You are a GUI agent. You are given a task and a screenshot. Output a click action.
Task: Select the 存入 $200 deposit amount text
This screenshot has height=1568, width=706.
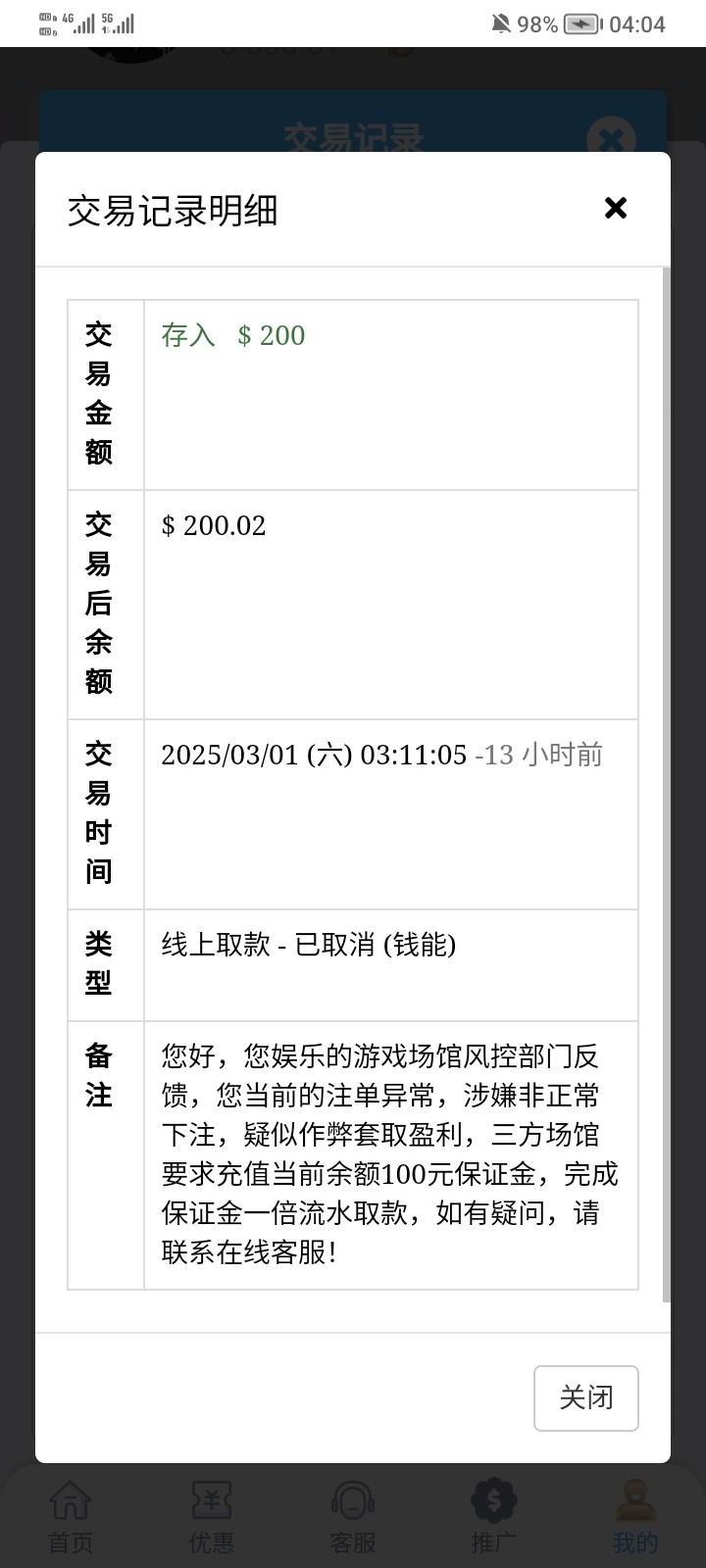[231, 335]
